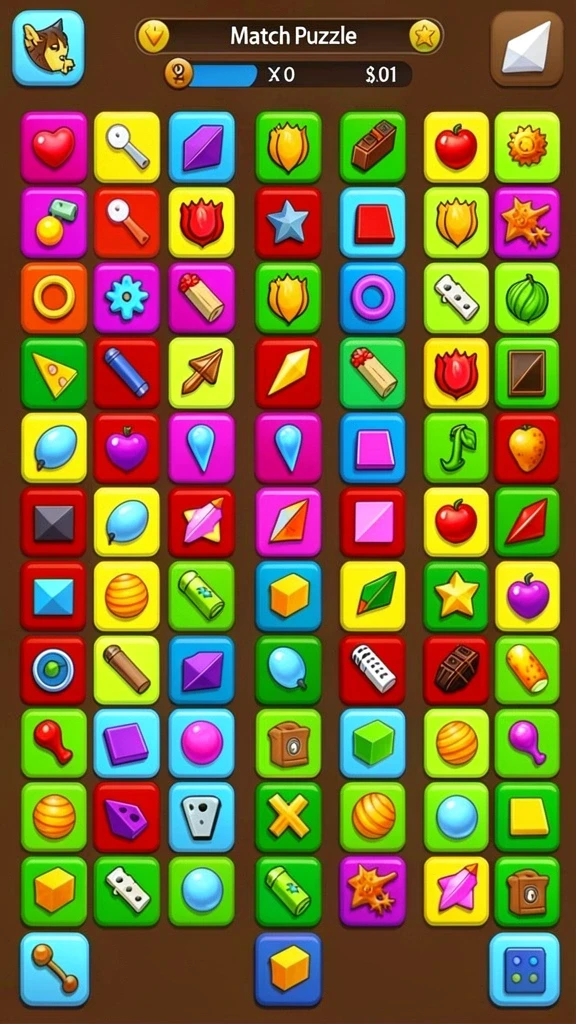Select the pink ball tile
This screenshot has height=1024, width=576.
point(201,743)
